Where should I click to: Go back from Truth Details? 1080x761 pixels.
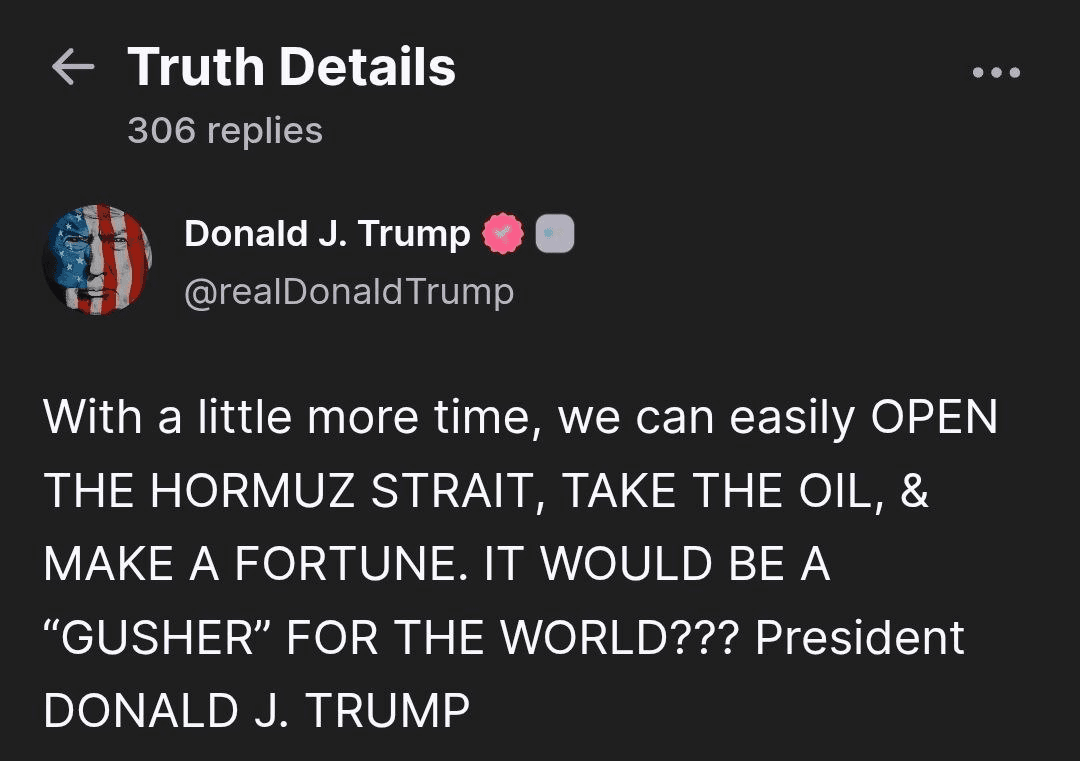pos(72,68)
